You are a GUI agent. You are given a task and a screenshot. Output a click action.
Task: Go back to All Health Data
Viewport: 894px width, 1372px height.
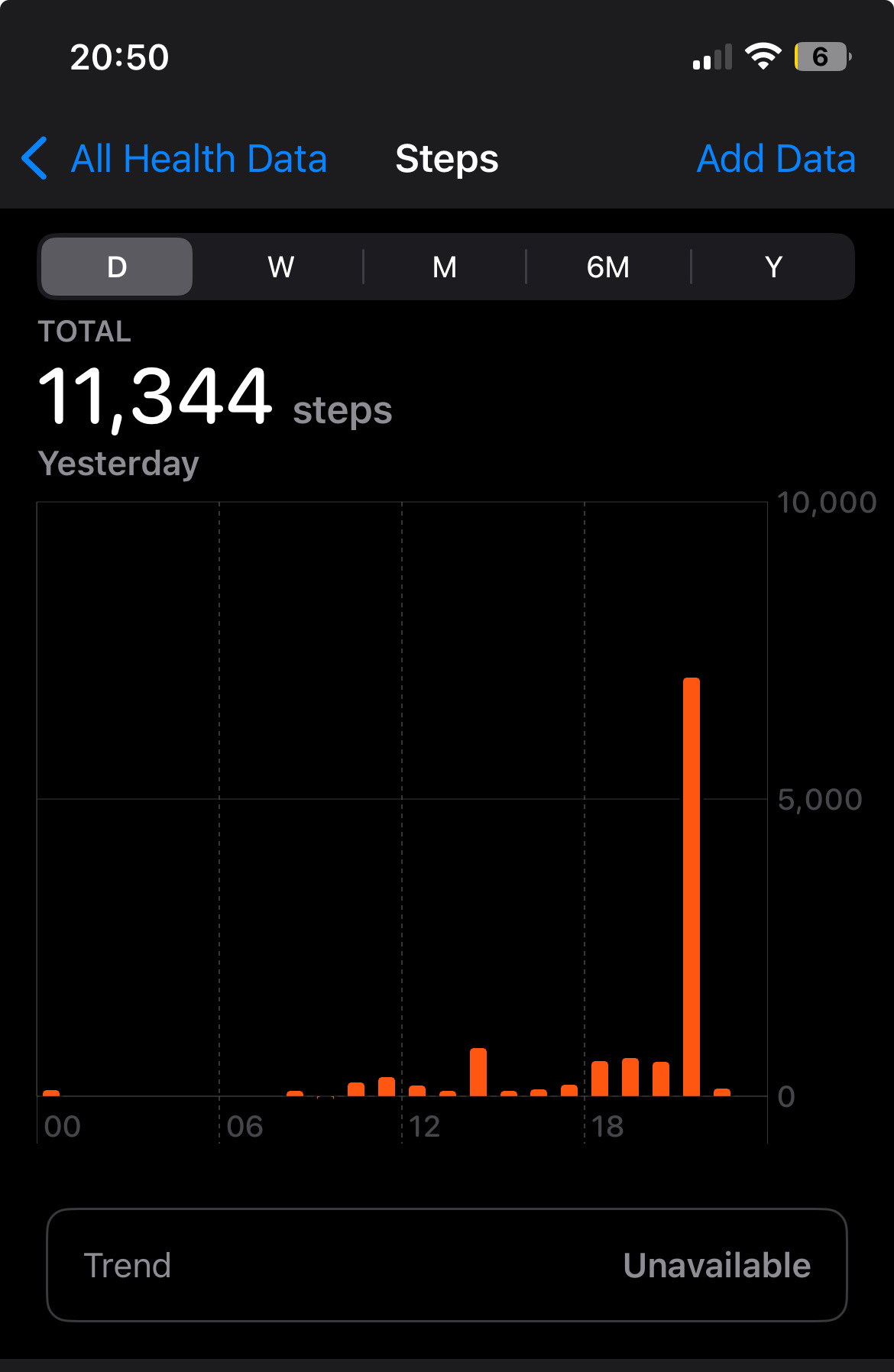[176, 159]
